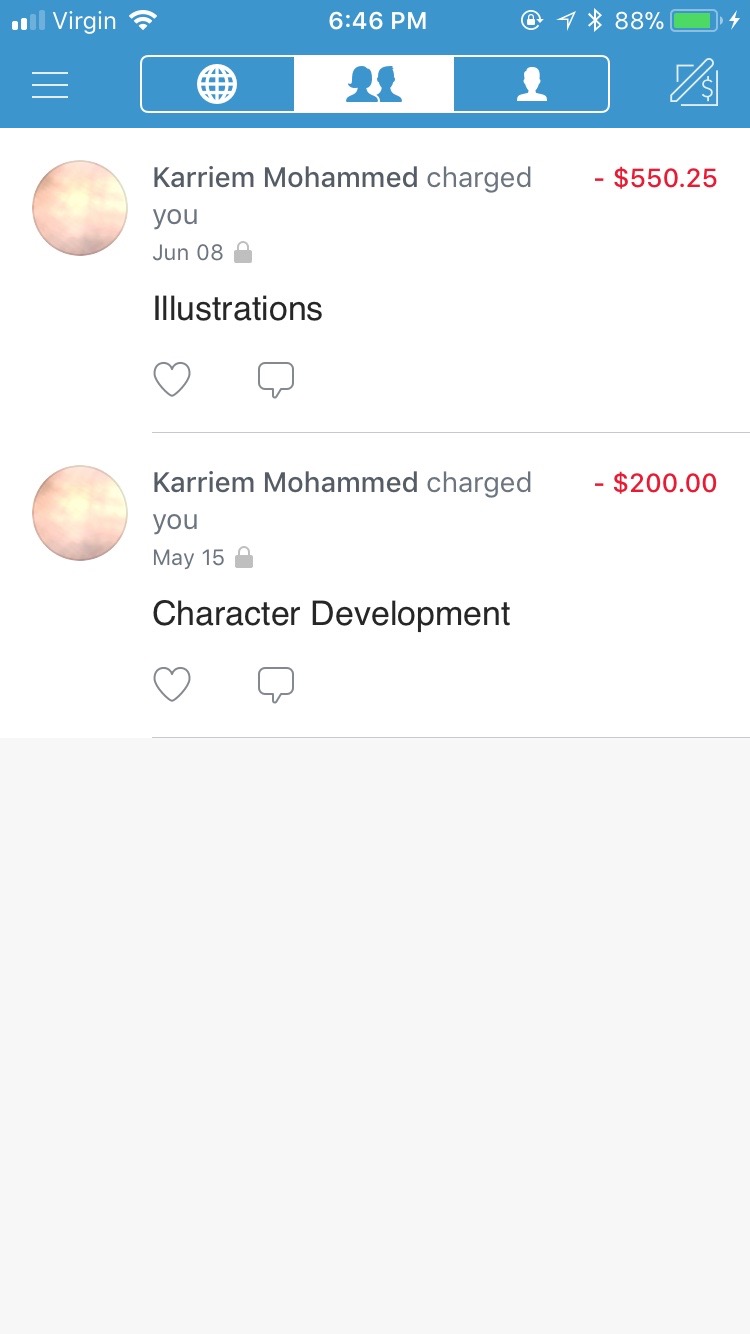The width and height of the screenshot is (750, 1334).
Task: View Karriem Mohammed's avatar on Jun 08 charge
Action: click(x=80, y=208)
